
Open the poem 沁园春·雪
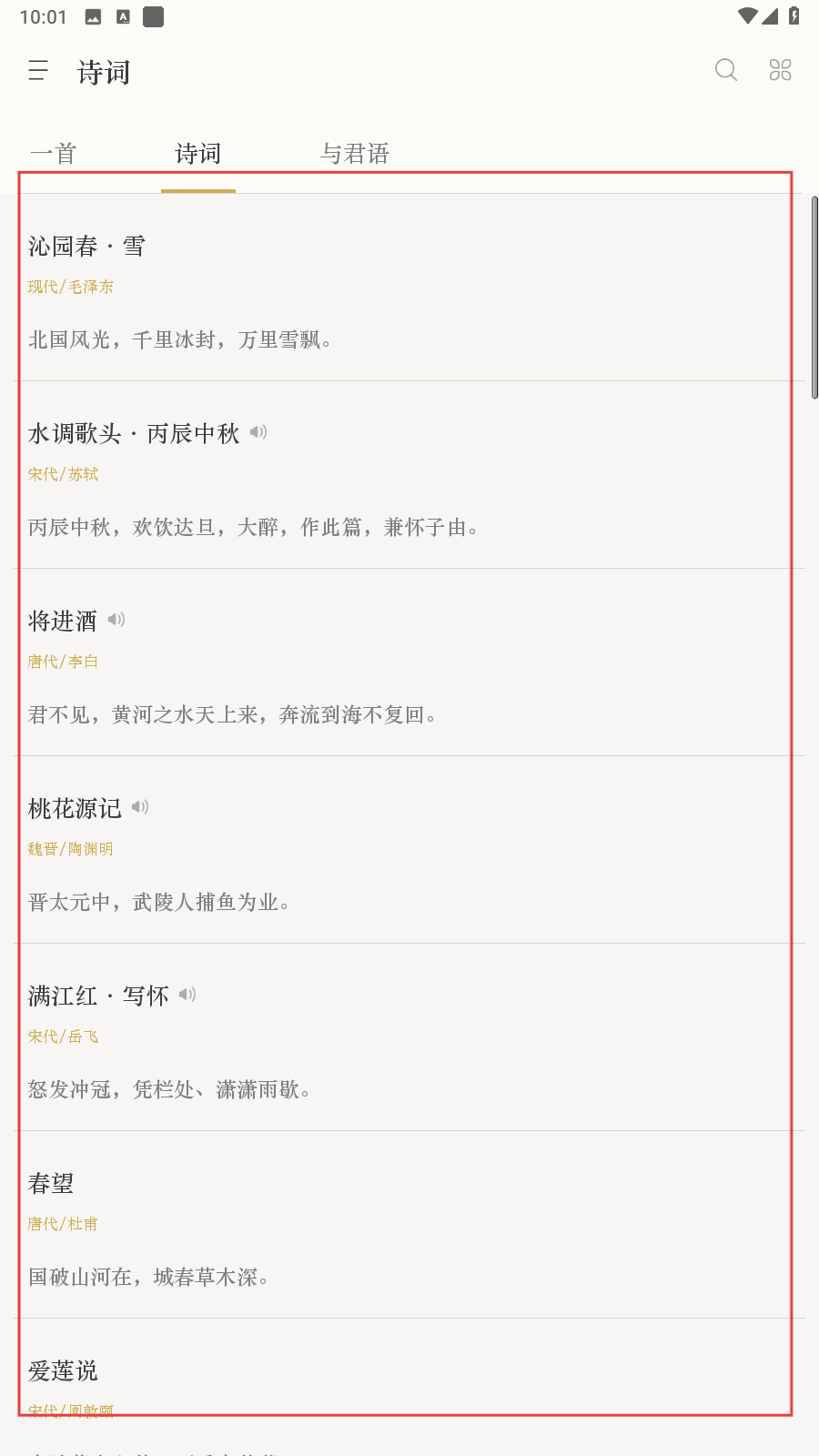click(x=86, y=247)
